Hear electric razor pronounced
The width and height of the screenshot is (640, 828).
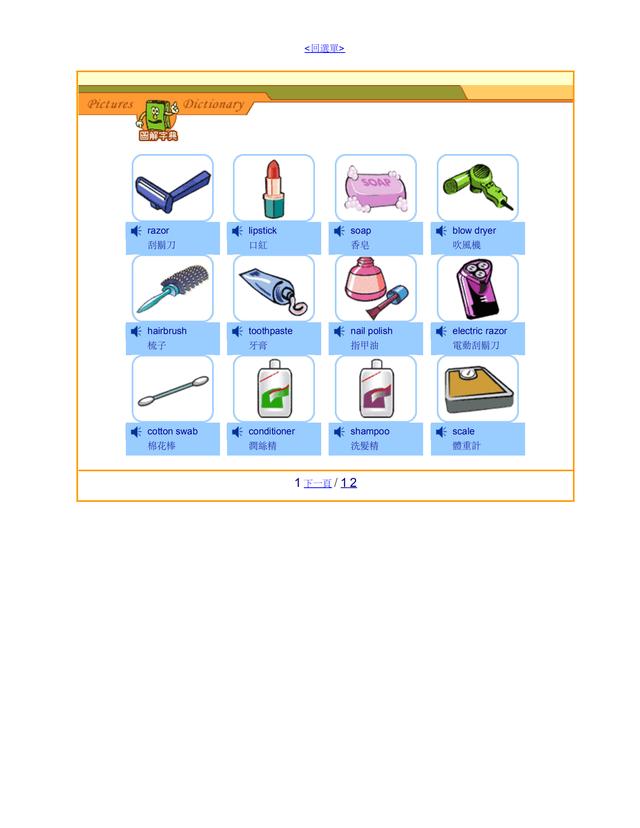pos(441,331)
